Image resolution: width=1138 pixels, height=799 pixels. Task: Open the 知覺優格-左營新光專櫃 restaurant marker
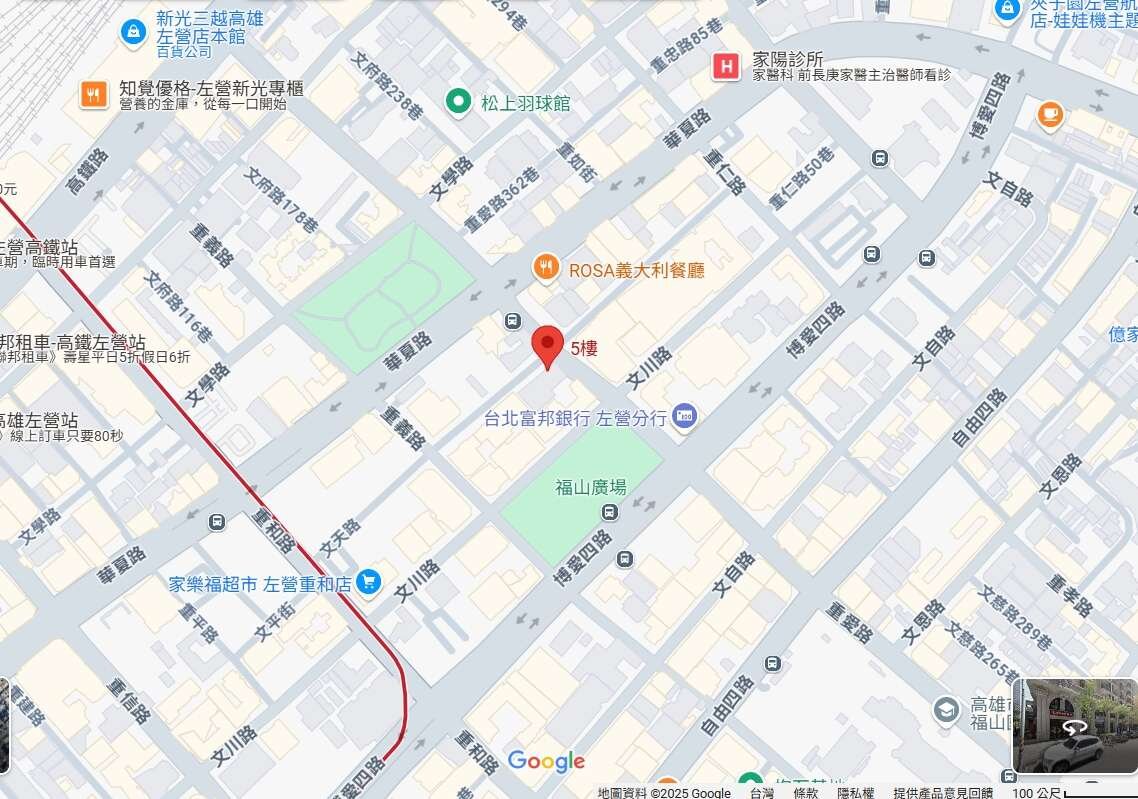pyautogui.click(x=94, y=94)
